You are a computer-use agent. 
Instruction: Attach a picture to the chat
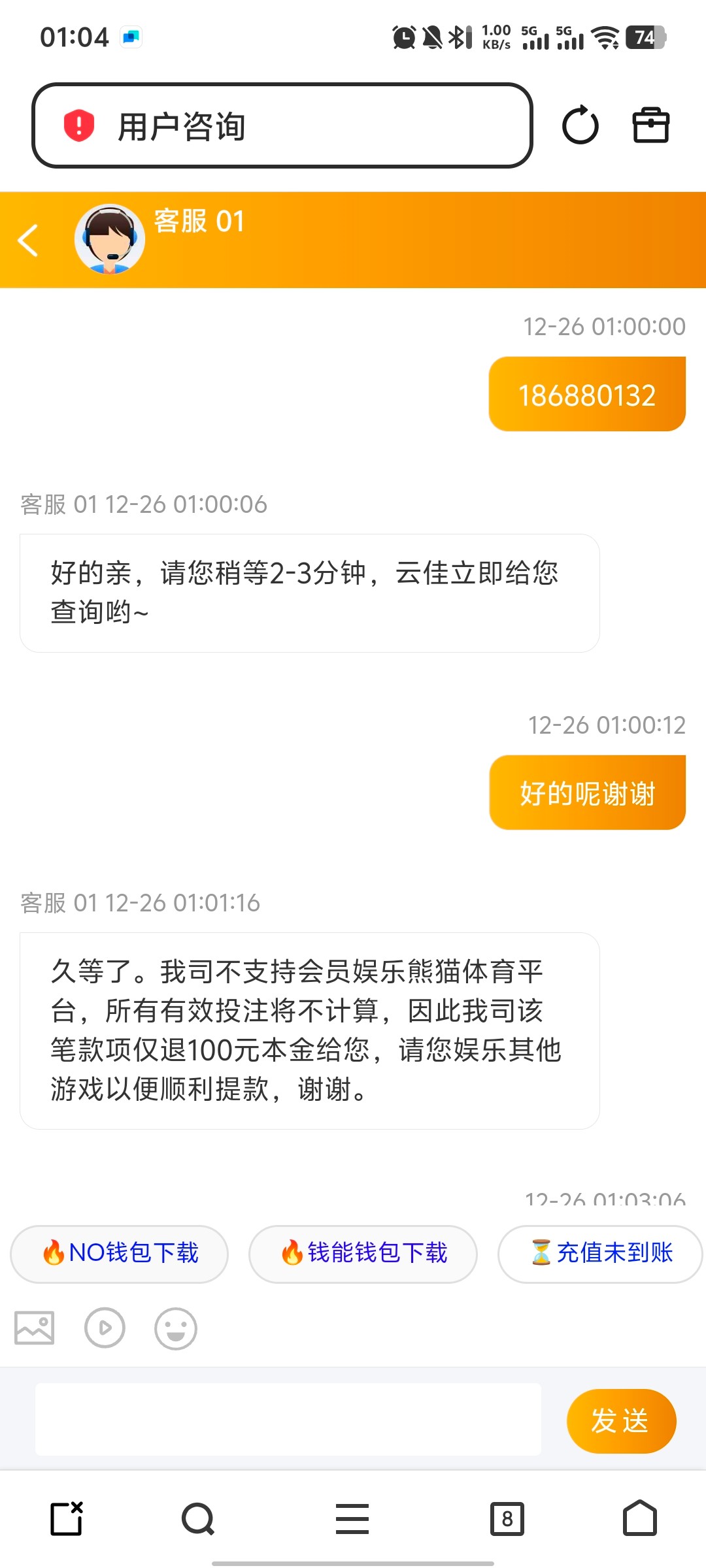pyautogui.click(x=35, y=1328)
